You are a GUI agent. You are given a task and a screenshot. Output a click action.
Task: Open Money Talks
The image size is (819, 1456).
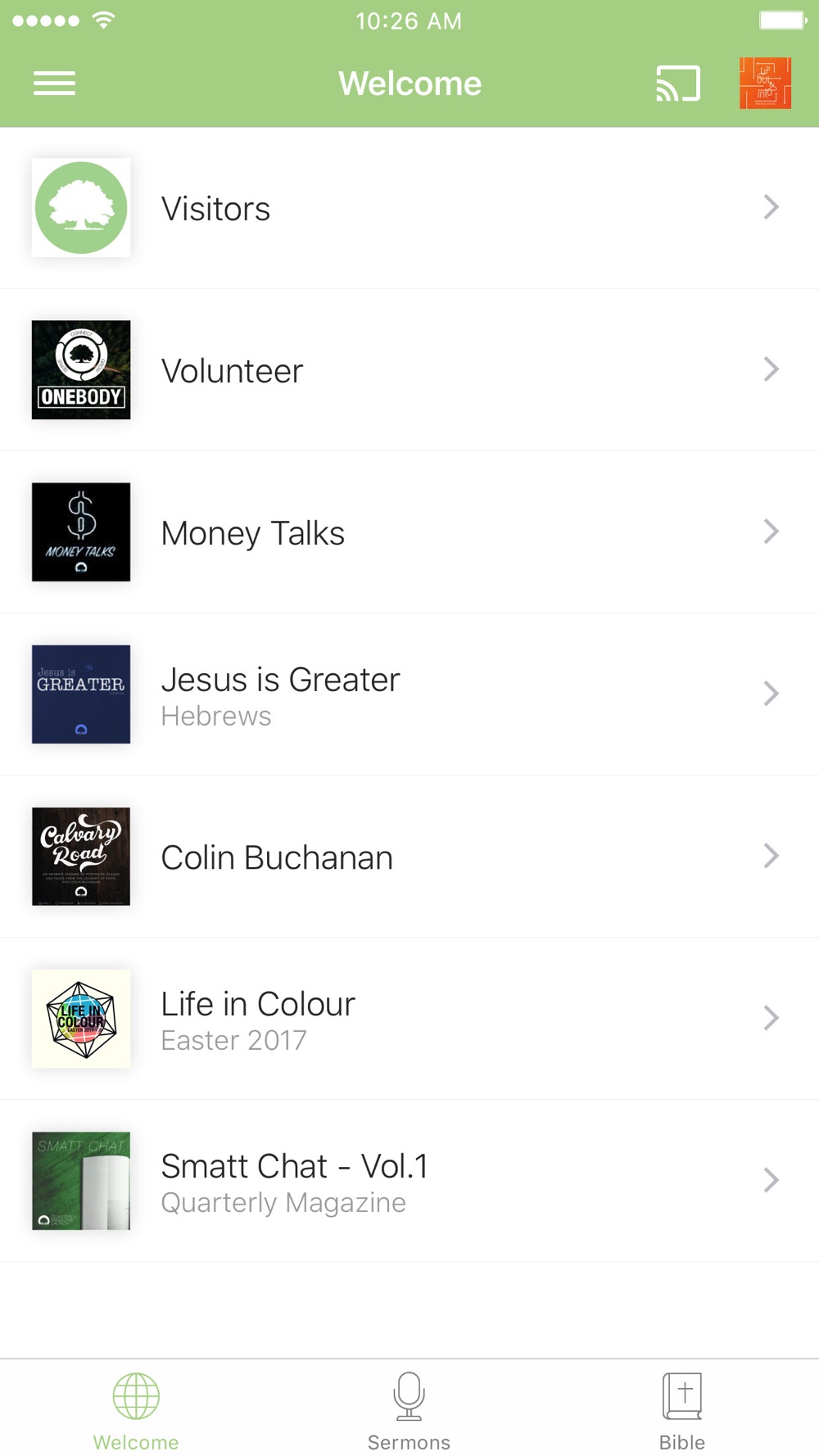tap(409, 532)
